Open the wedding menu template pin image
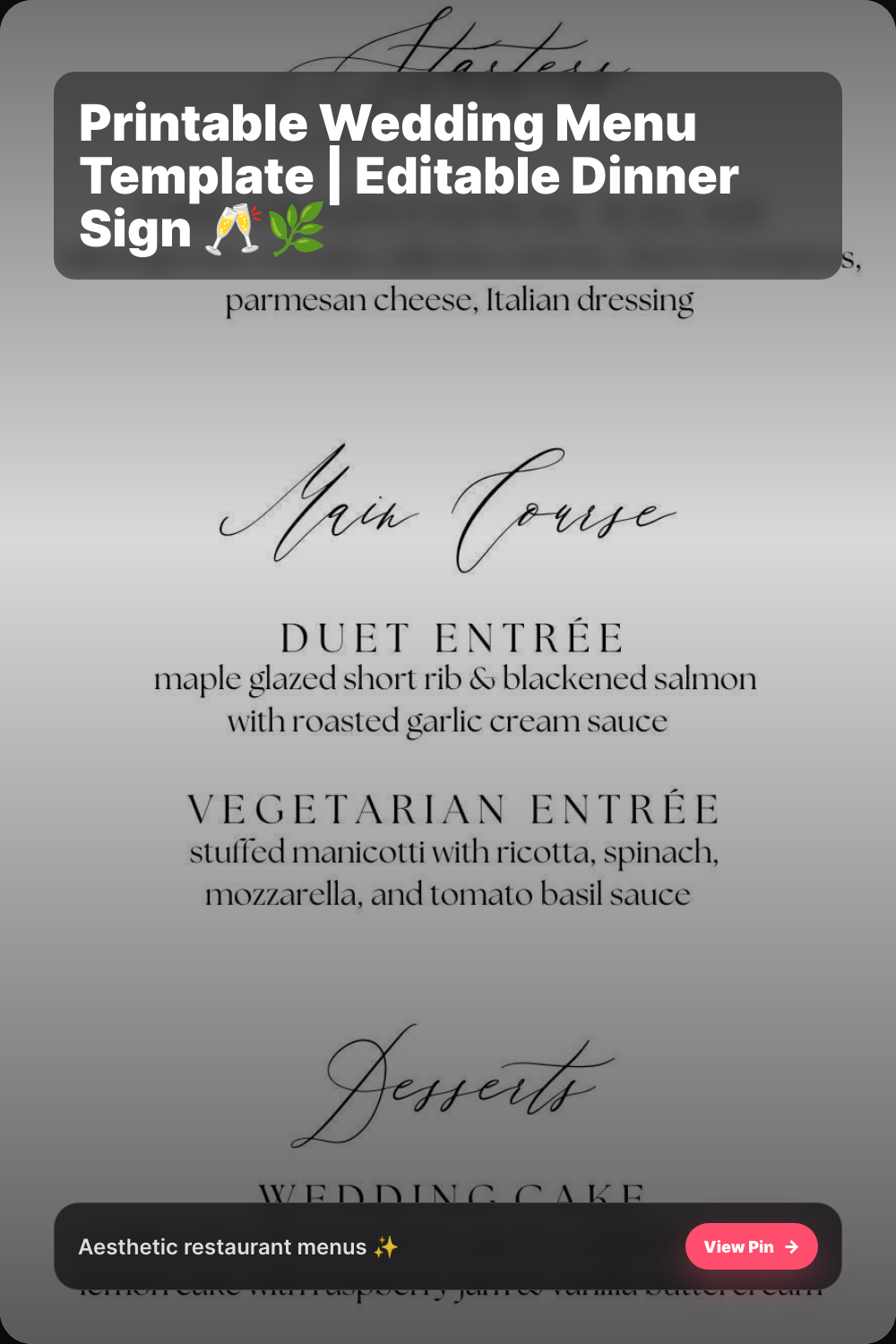The width and height of the screenshot is (896, 1344). pos(448,717)
